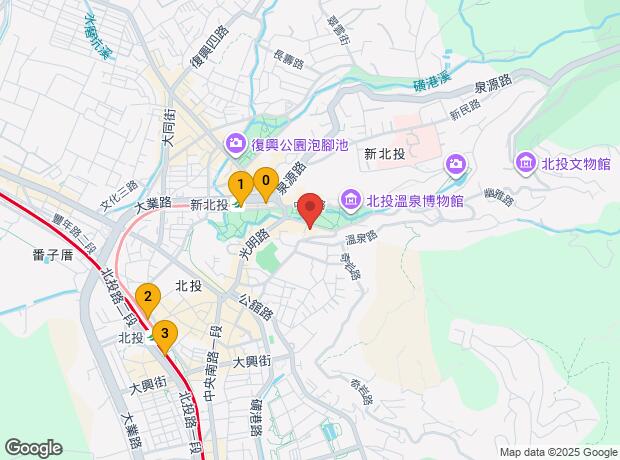Choose the orange marker numbered 3

pos(165,337)
